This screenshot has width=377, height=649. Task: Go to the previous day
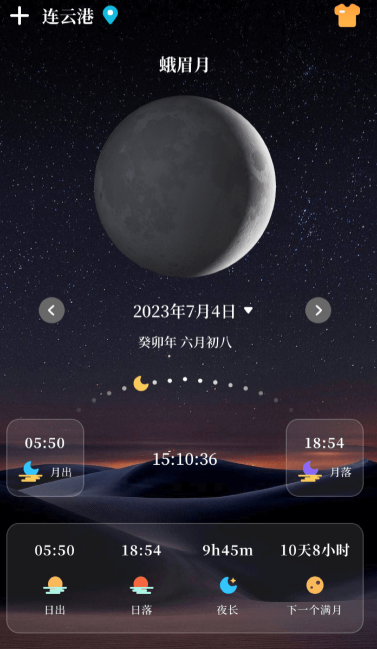52,310
